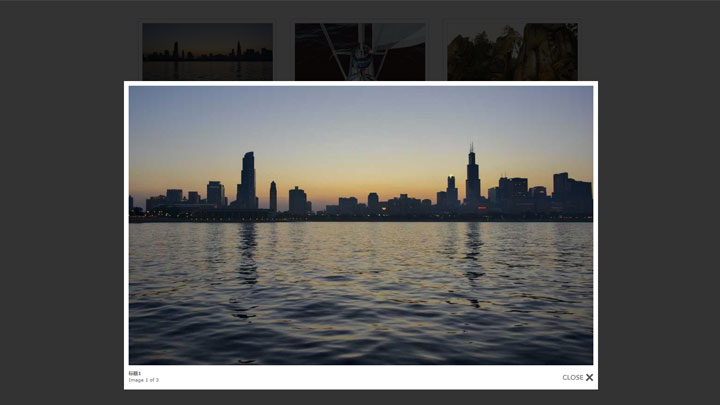Screen dimensions: 720x405
Task: Select the skyline thumbnail behind the overlay
Action: 207,50
